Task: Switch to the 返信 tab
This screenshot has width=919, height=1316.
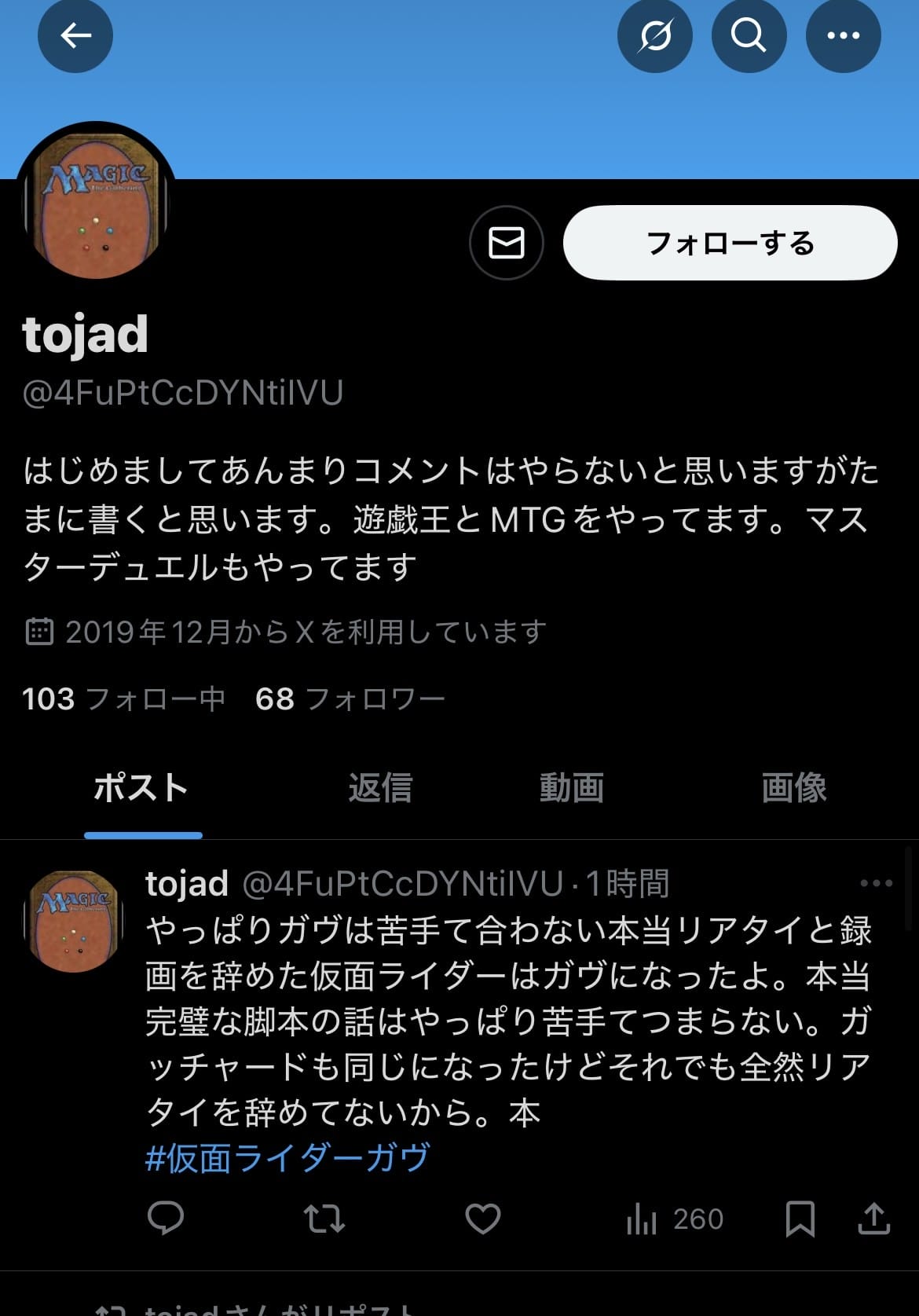Action: (380, 787)
